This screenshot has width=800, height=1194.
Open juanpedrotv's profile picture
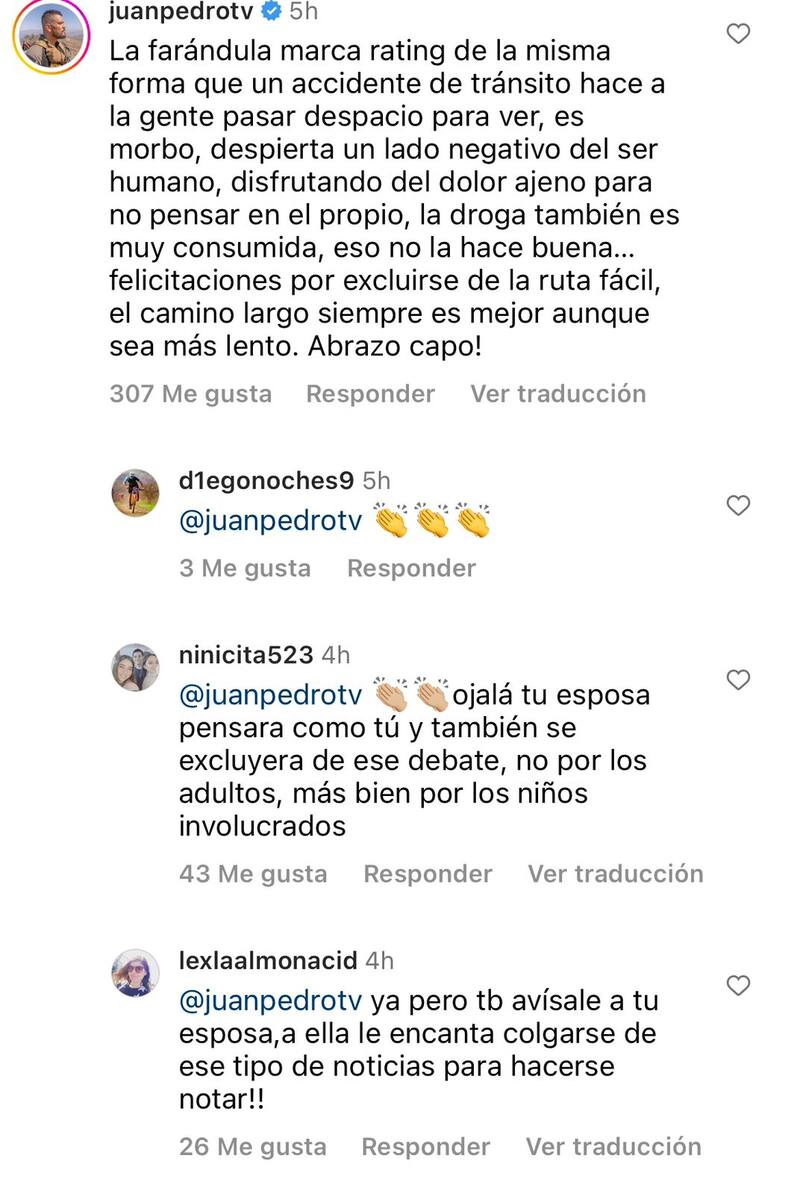pos(47,37)
